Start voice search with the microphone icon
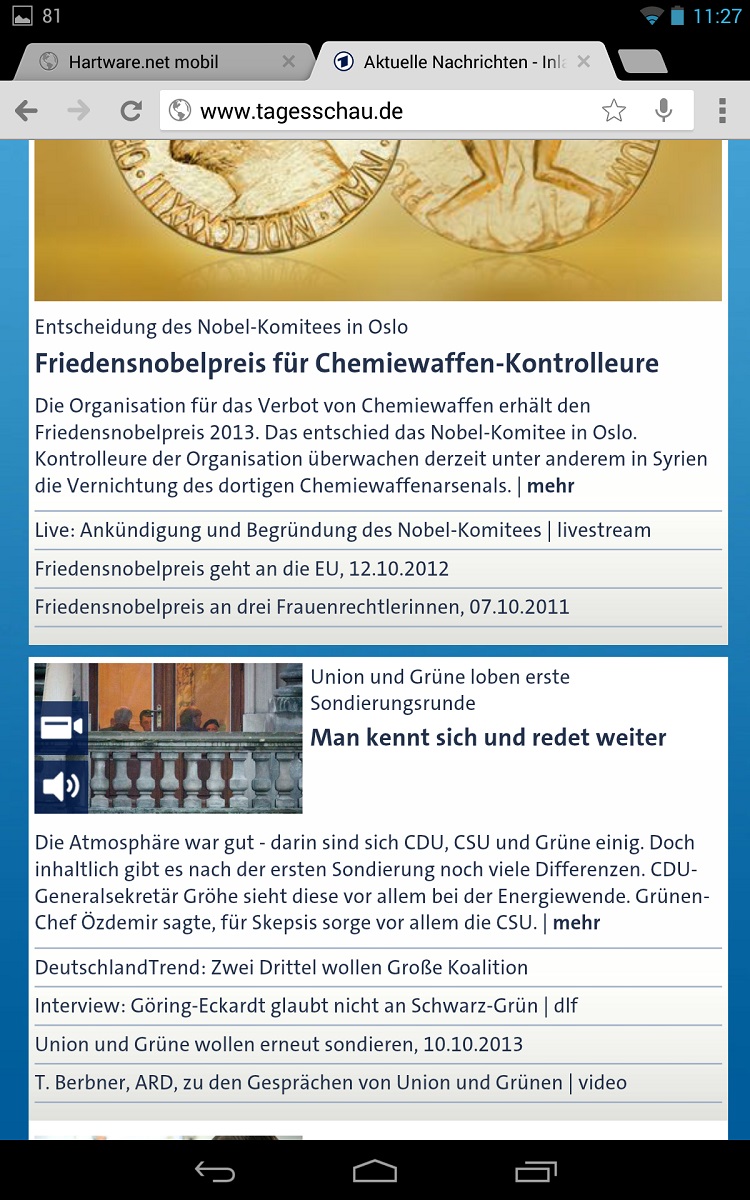 pos(663,110)
